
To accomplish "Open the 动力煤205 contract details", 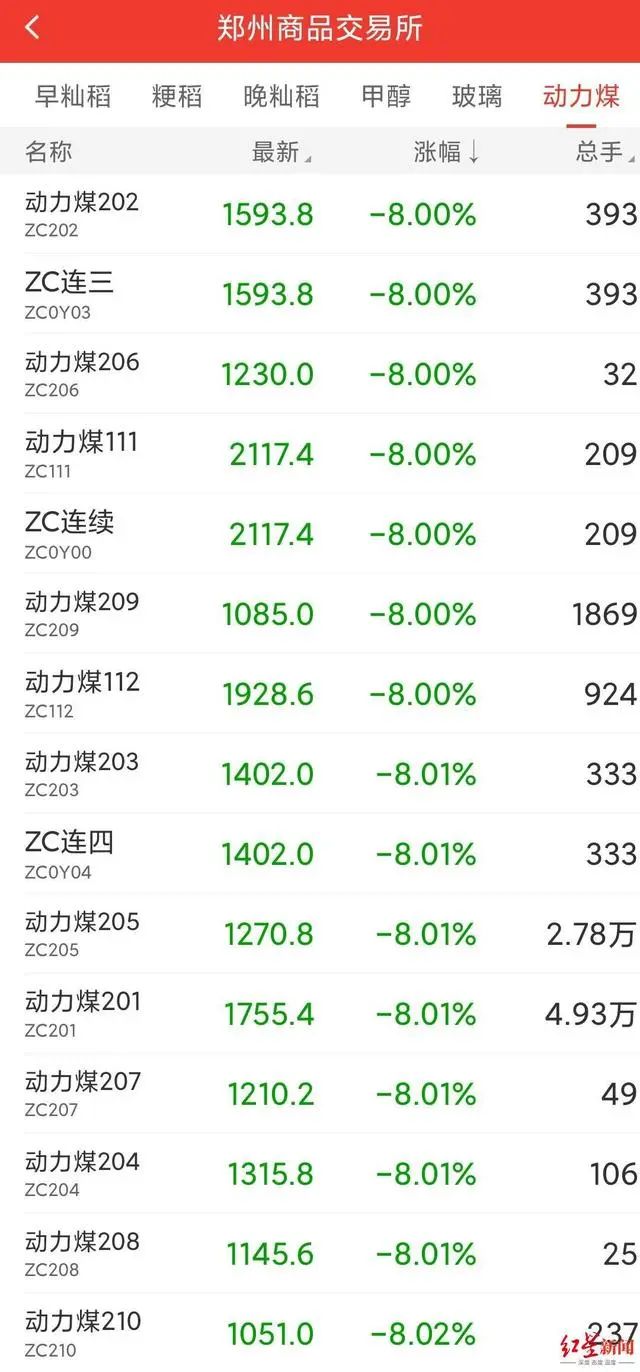I will pos(320,934).
